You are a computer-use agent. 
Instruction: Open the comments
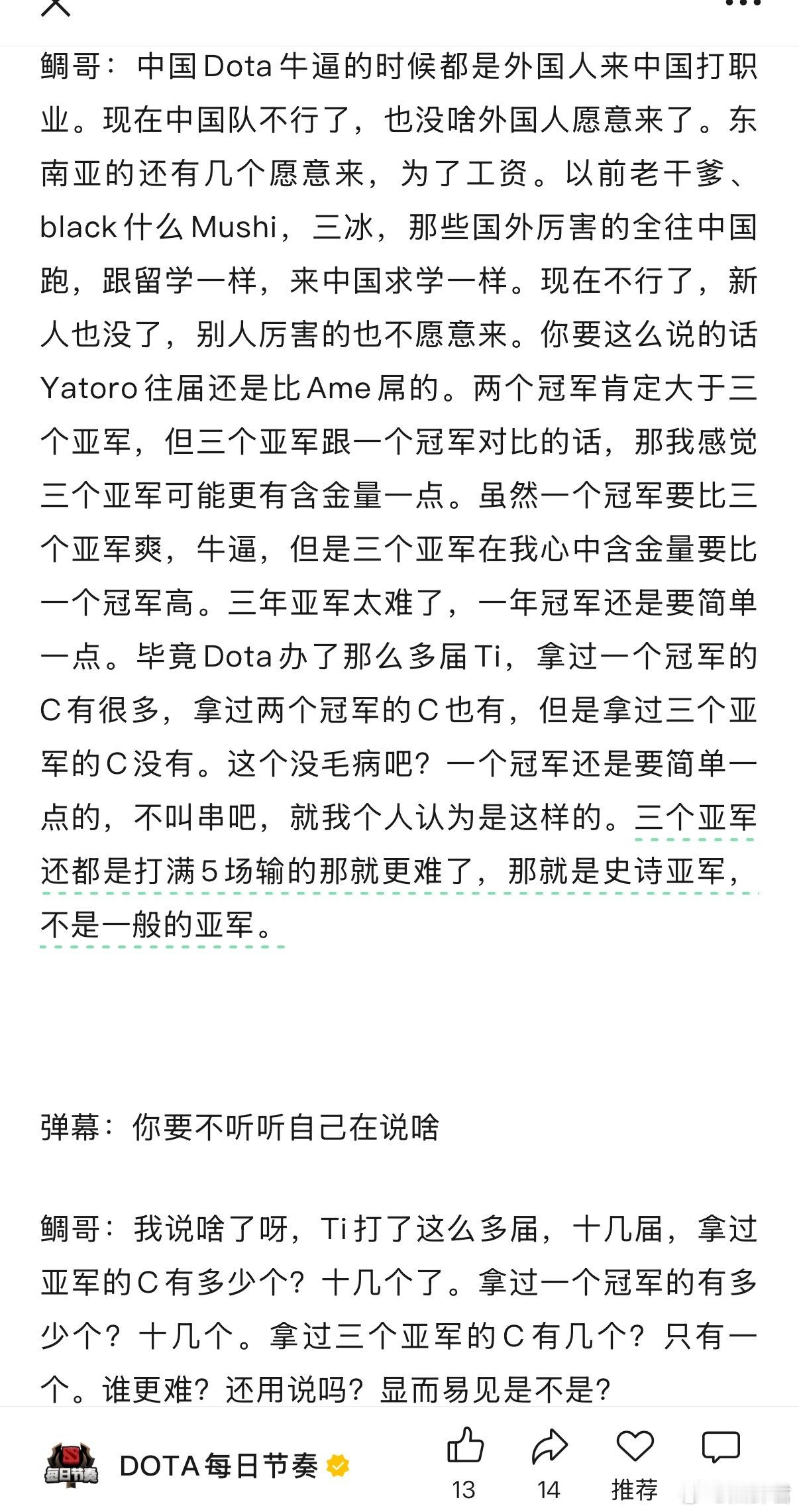[720, 1446]
